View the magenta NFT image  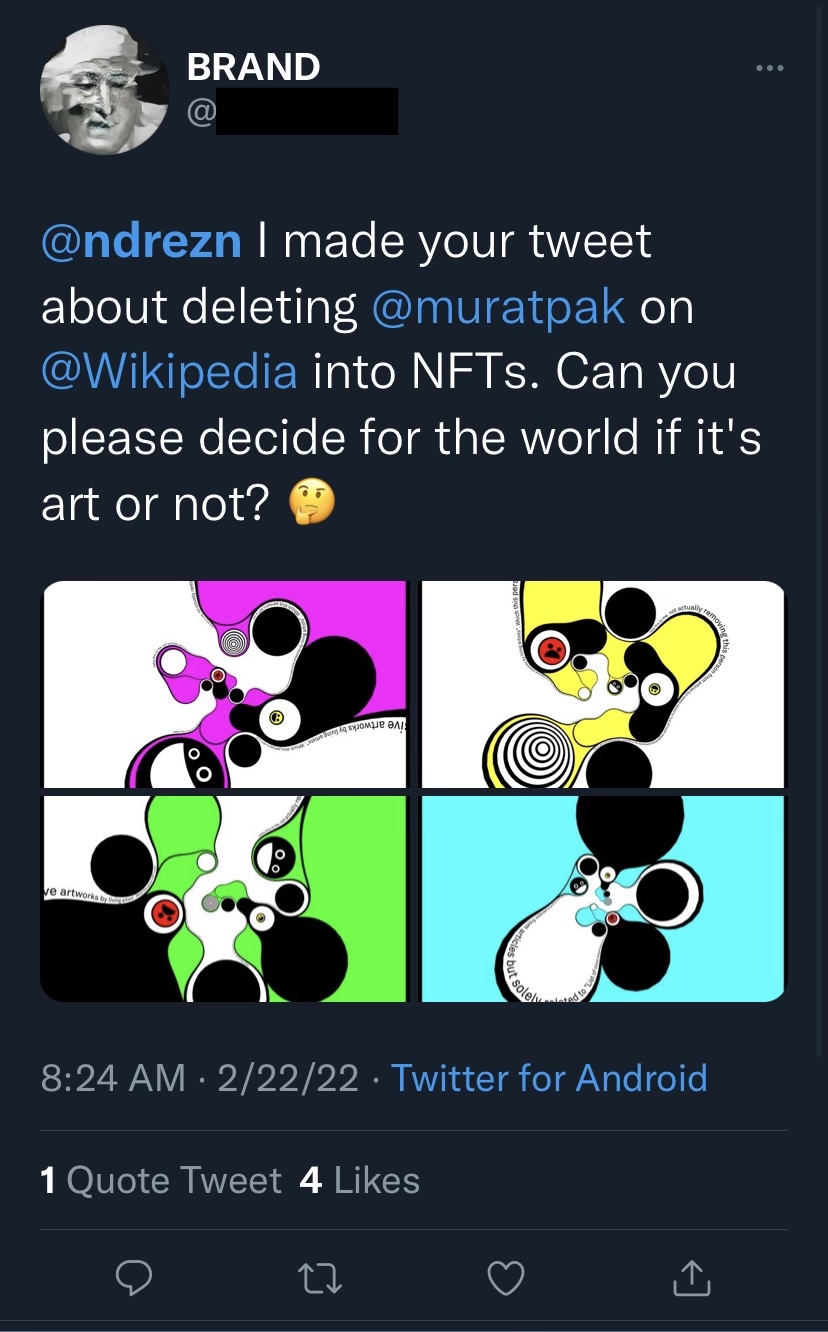(x=224, y=684)
